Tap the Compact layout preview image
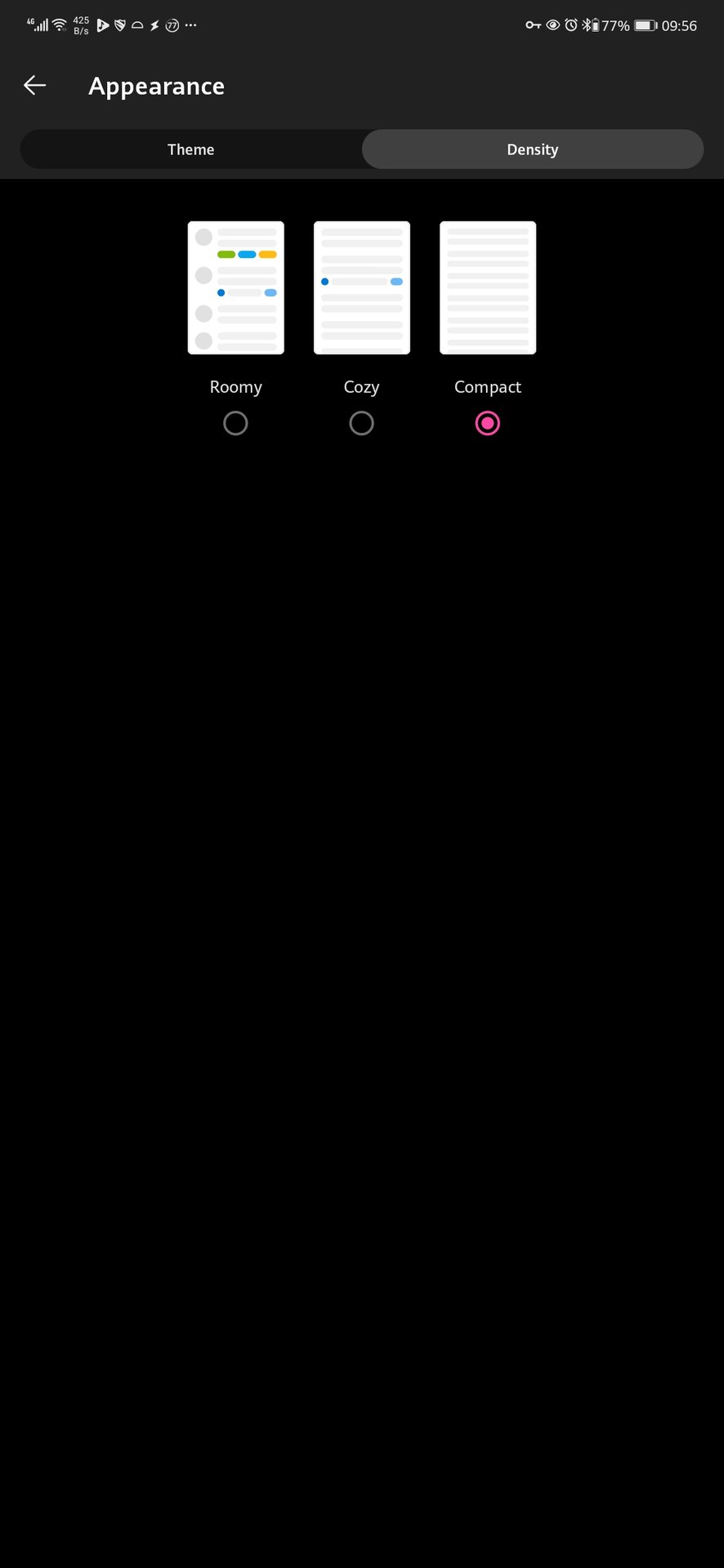Image resolution: width=724 pixels, height=1568 pixels. pyautogui.click(x=488, y=287)
